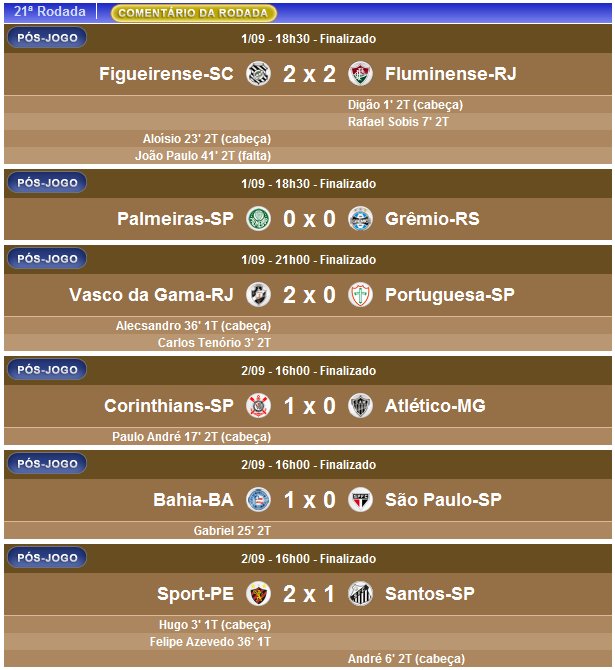
Task: Open Pós-Jogo for Figueirense-SC vs Fluminense-RJ
Action: (47, 38)
